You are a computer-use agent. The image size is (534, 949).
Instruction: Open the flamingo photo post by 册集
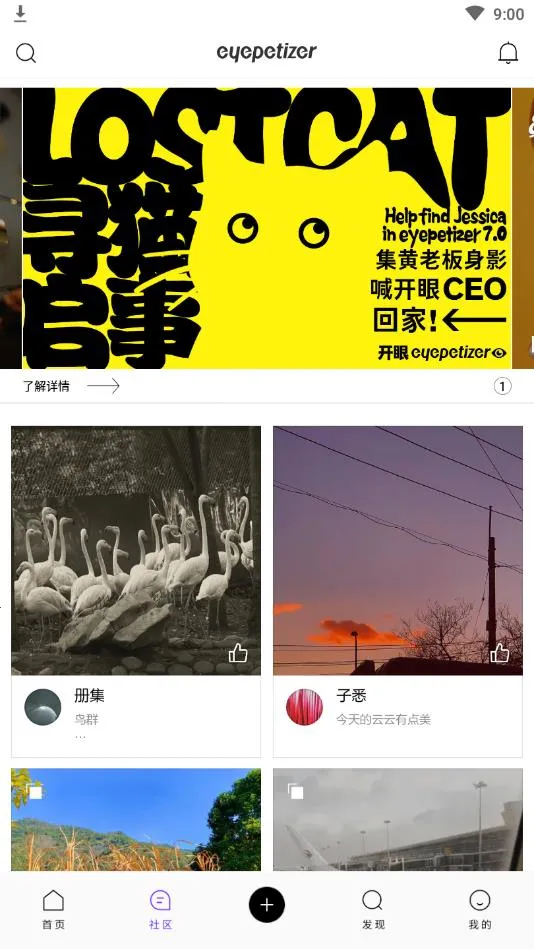[x=136, y=551]
